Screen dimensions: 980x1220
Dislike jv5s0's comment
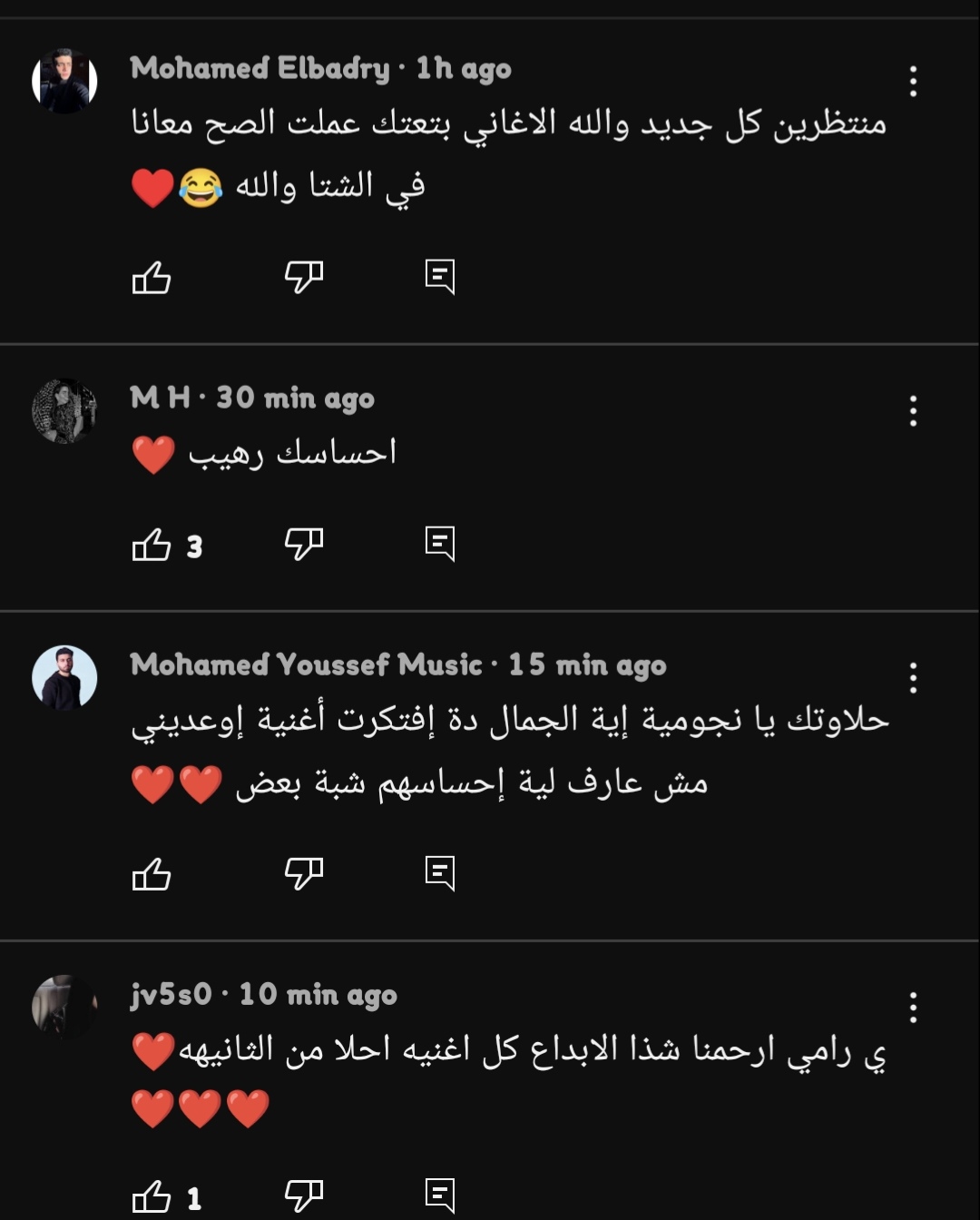pyautogui.click(x=303, y=1195)
